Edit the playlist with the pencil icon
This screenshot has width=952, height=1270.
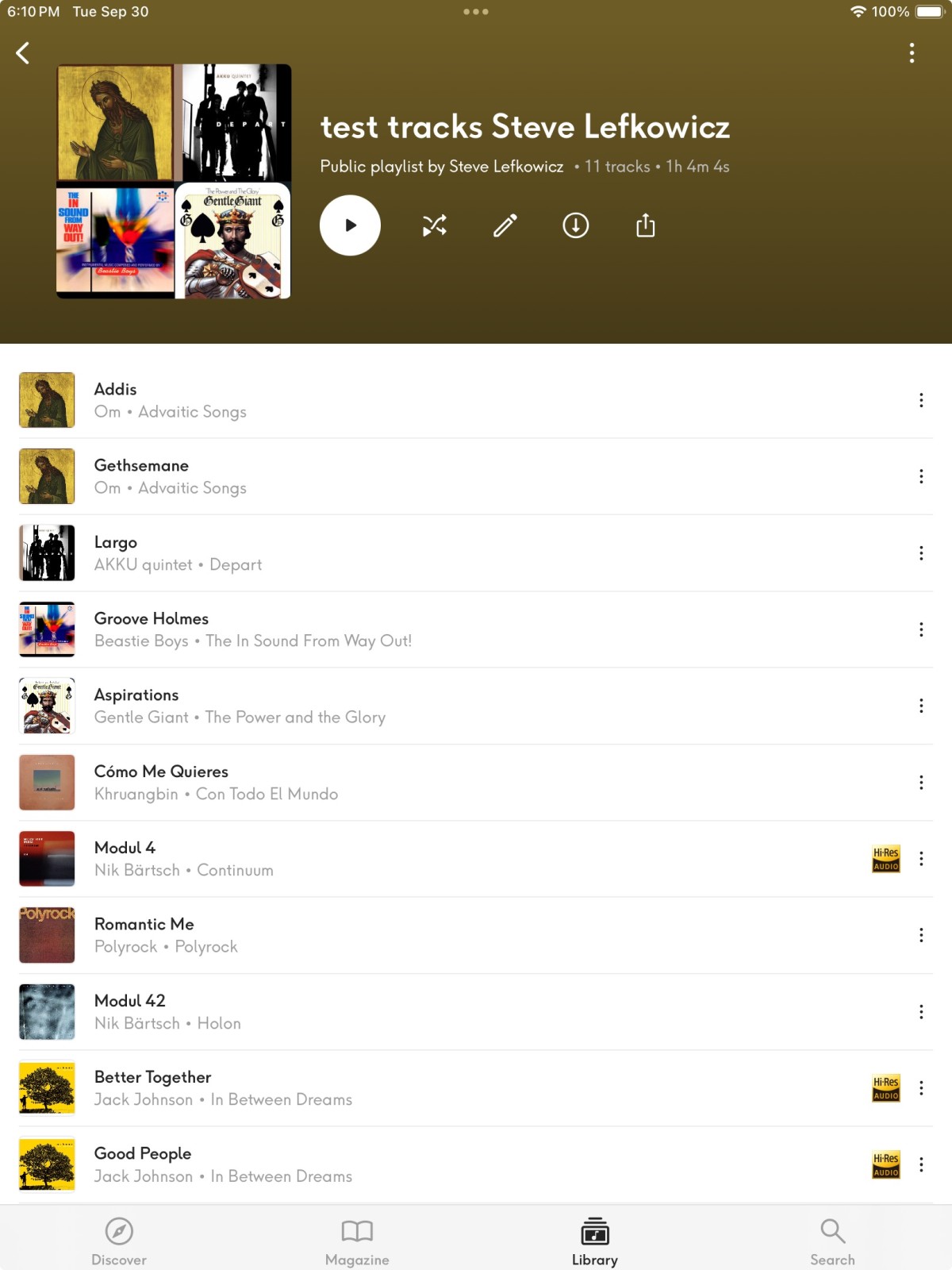pos(505,225)
